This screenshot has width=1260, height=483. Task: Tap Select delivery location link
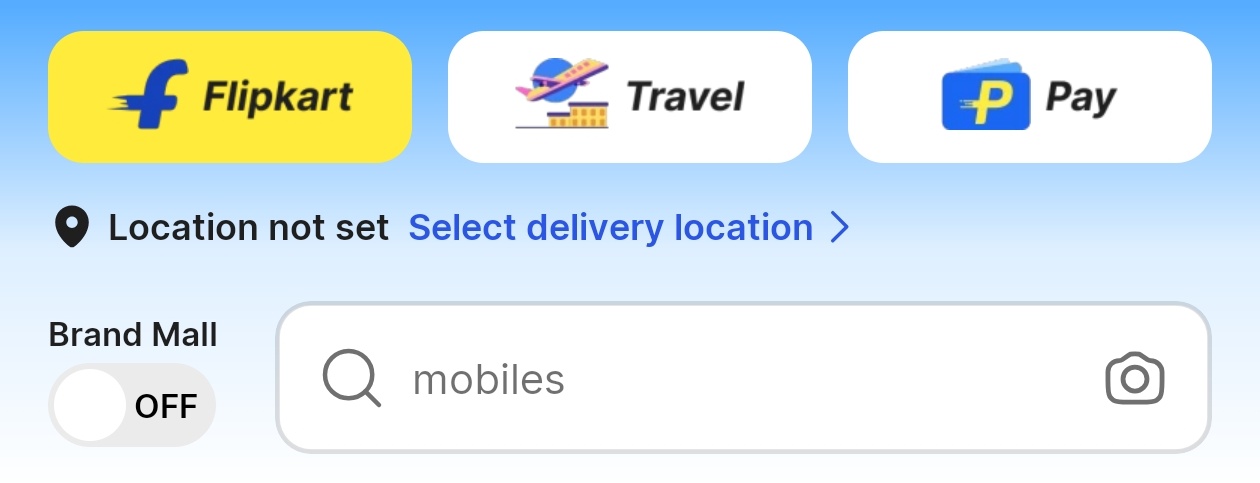click(x=628, y=228)
